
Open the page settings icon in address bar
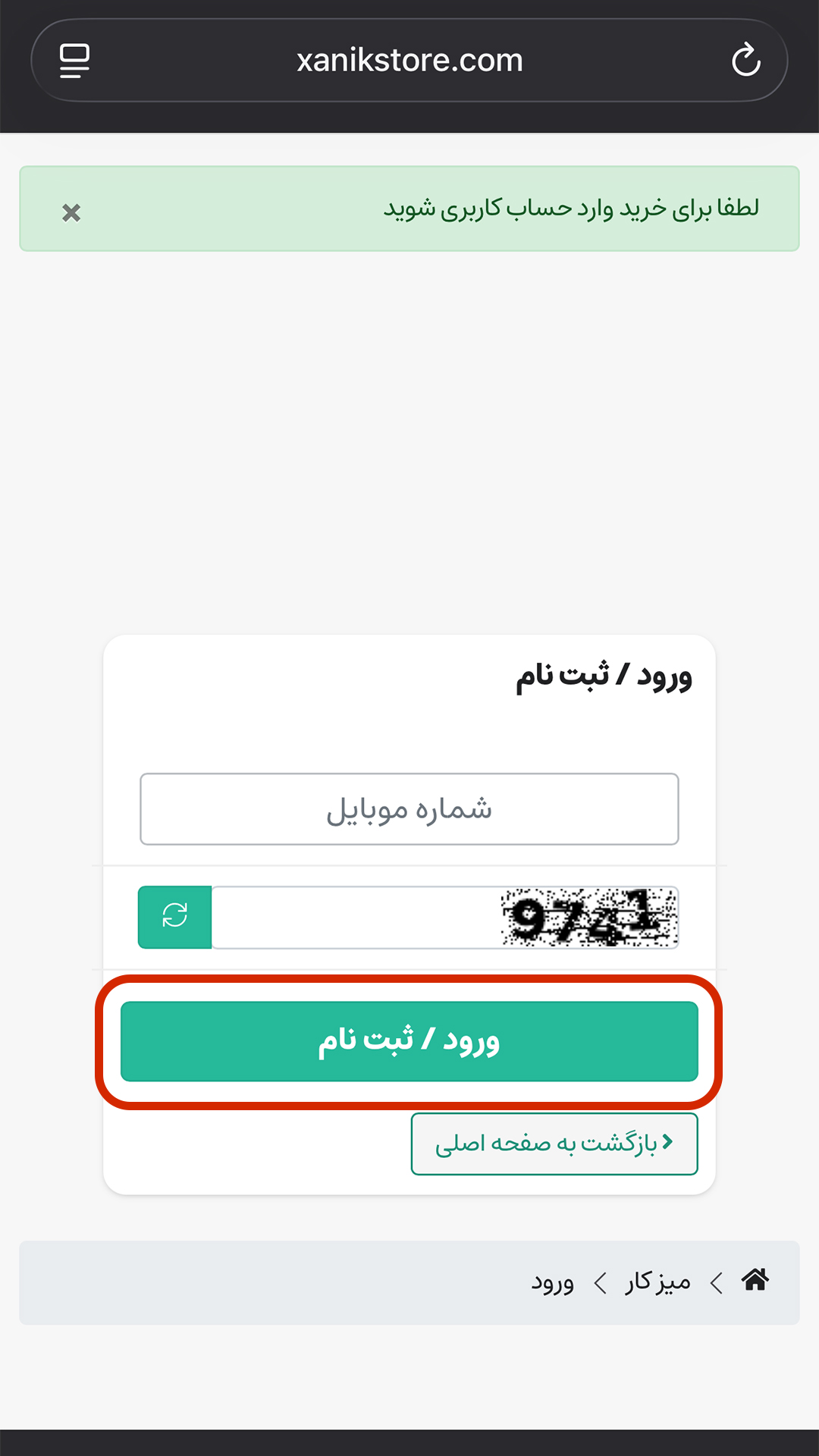coord(74,61)
